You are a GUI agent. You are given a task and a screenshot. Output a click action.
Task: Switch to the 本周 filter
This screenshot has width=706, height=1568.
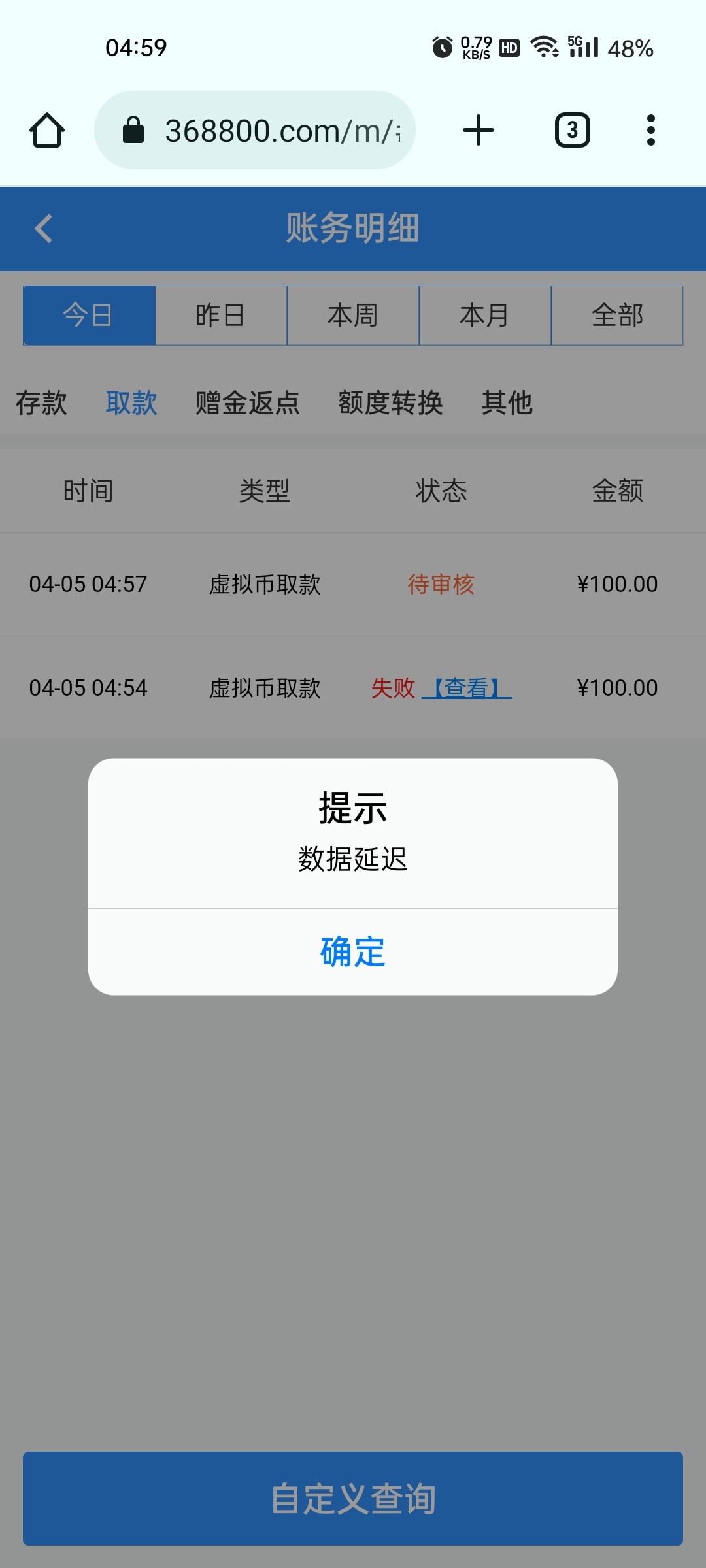point(353,316)
